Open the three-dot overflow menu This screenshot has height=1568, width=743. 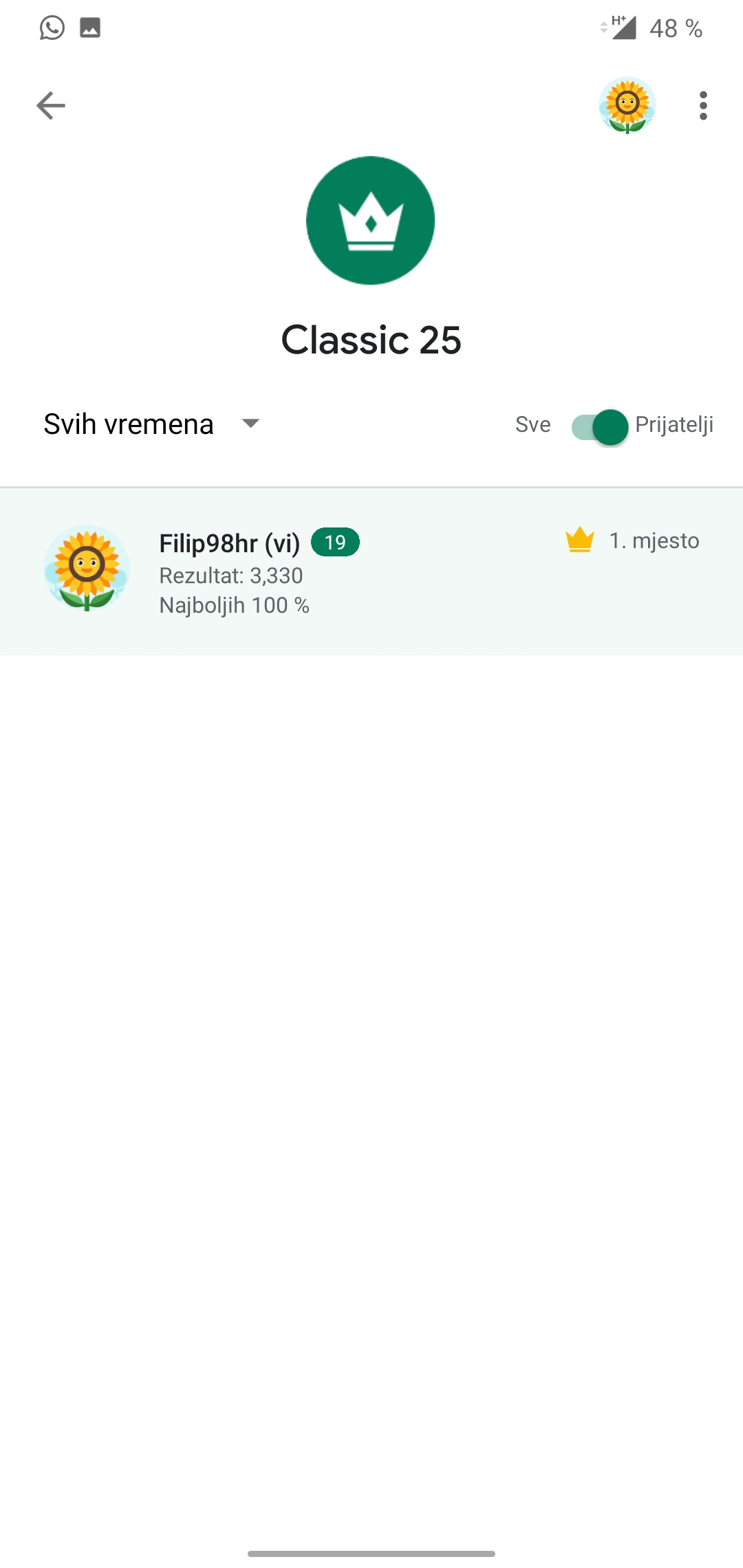tap(702, 106)
